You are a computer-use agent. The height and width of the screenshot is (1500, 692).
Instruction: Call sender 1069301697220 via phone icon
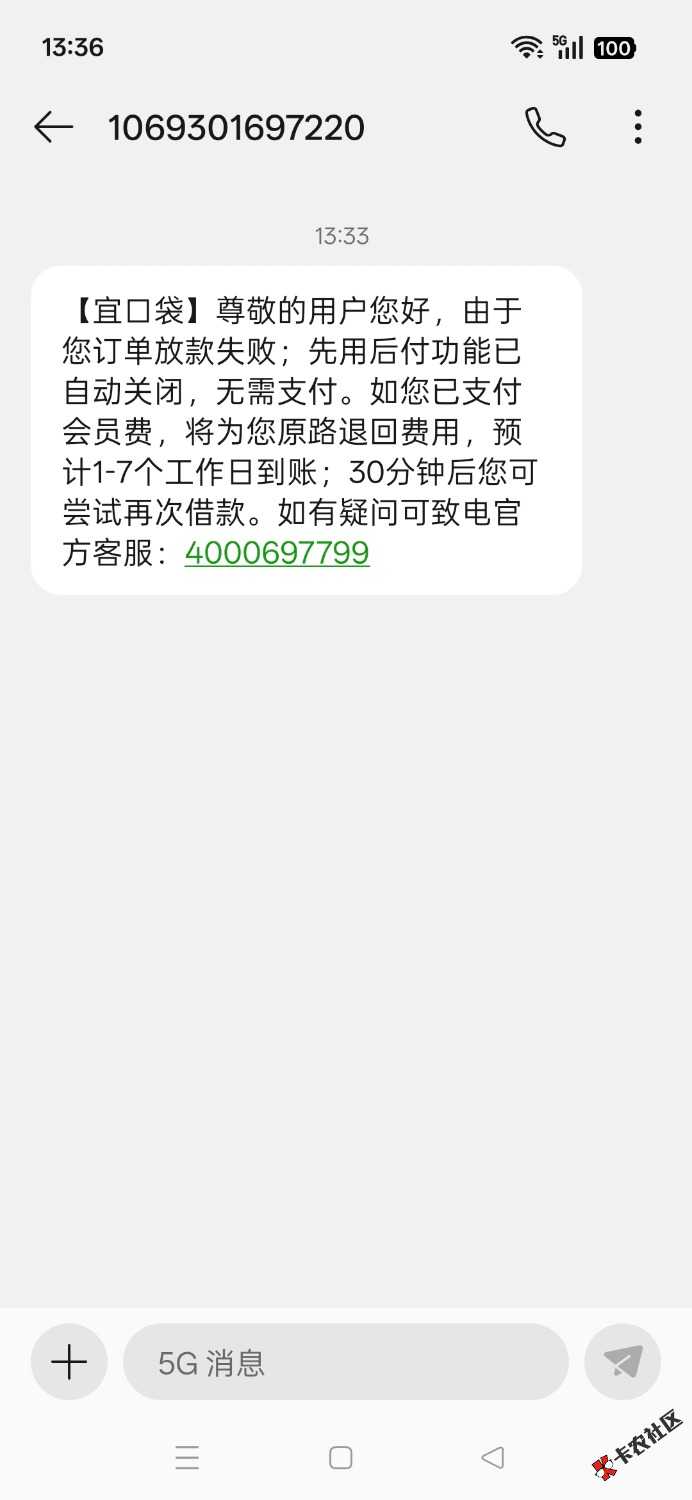(x=545, y=127)
